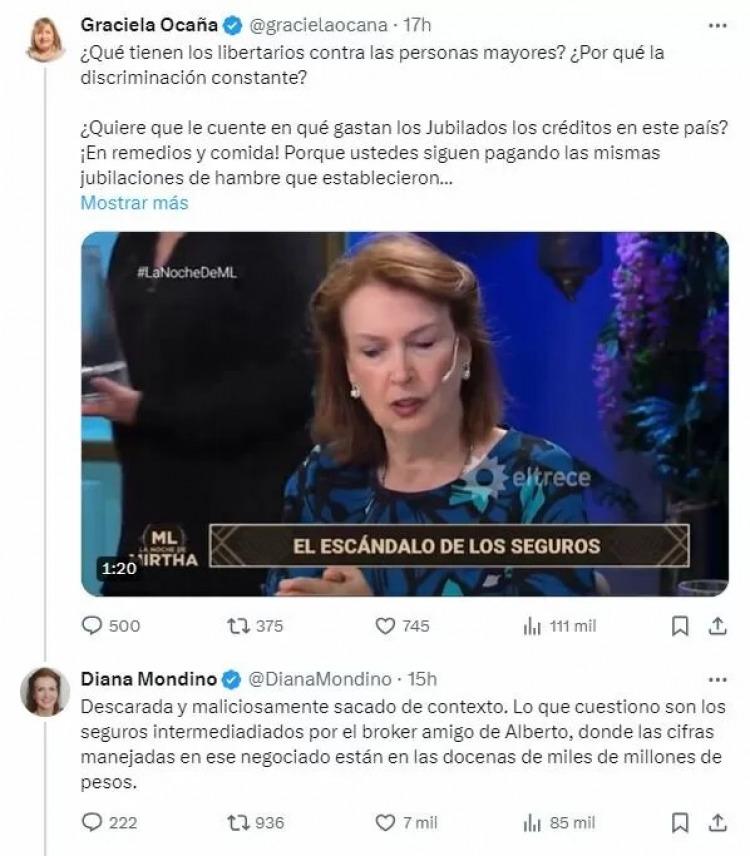Image resolution: width=750 pixels, height=856 pixels.
Task: Share Diana Mondino's reply
Action: (x=717, y=823)
